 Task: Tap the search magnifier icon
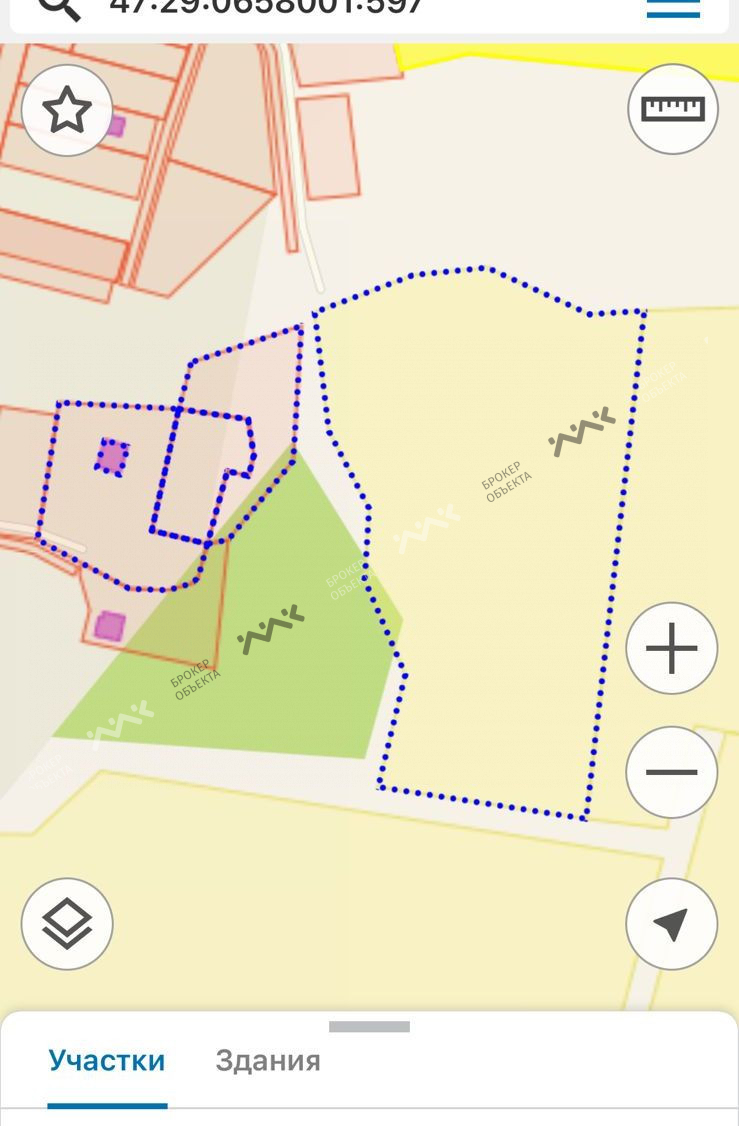coord(60,8)
